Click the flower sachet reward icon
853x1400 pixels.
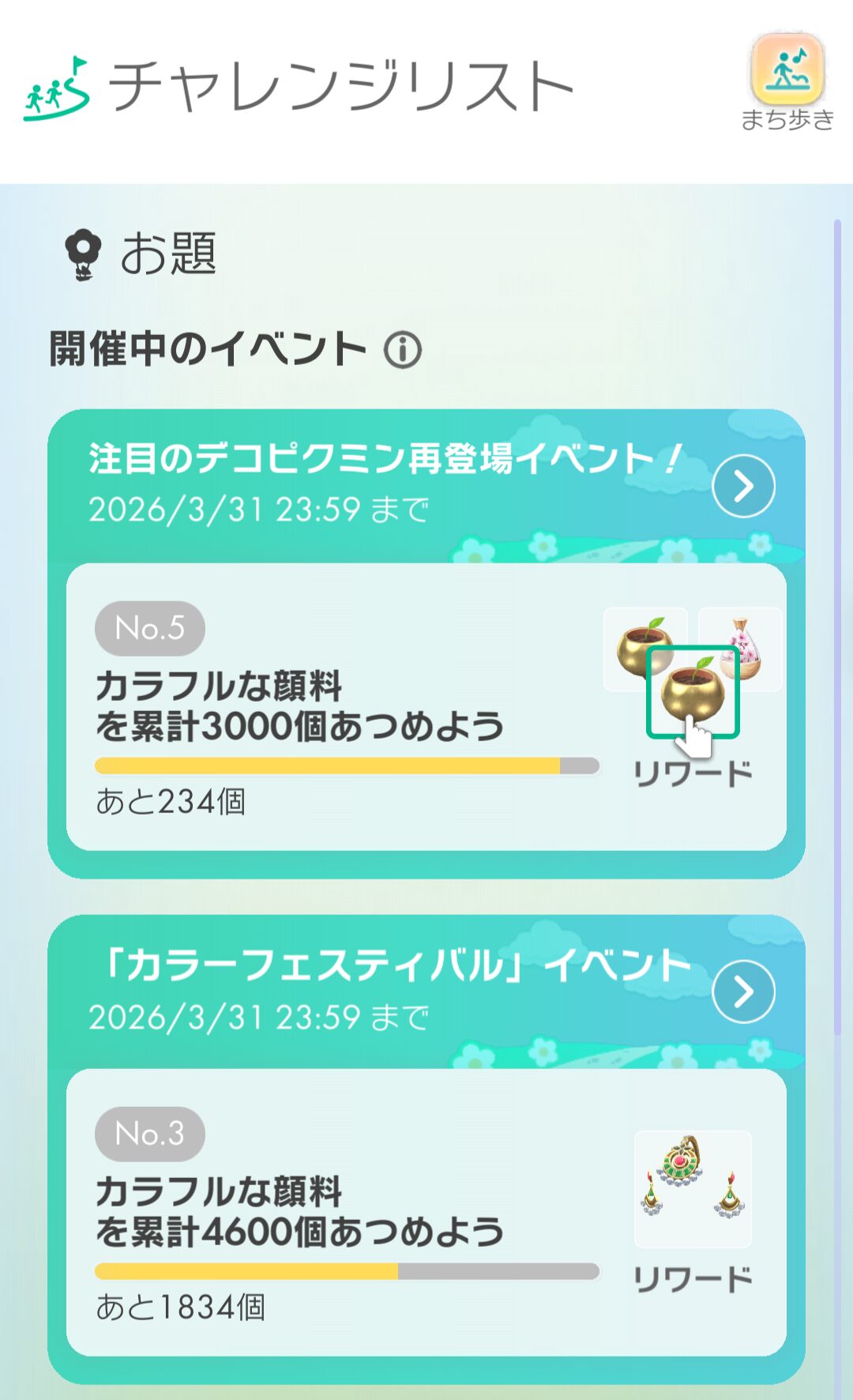point(742,648)
